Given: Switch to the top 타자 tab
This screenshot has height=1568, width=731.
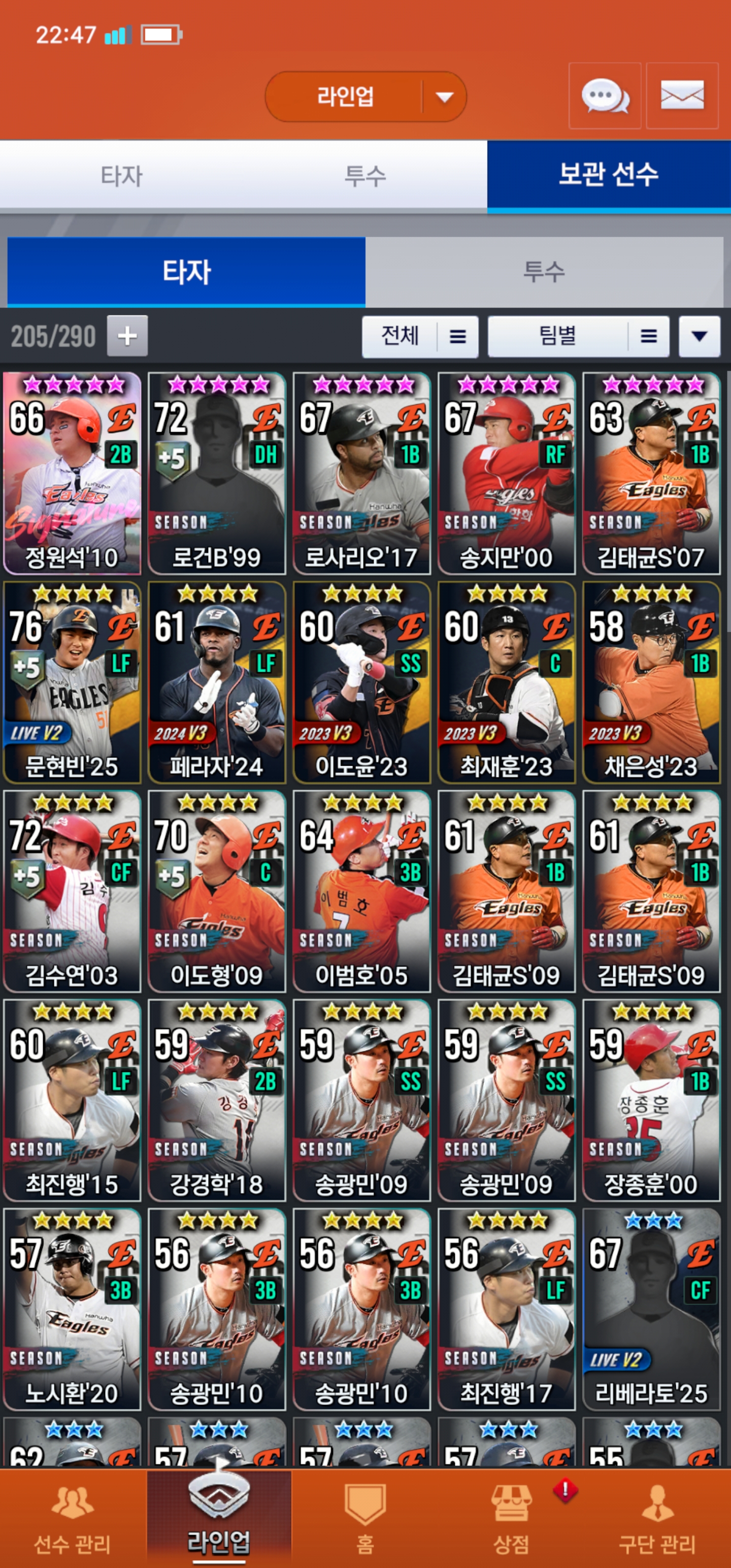Looking at the screenshot, I should [121, 177].
